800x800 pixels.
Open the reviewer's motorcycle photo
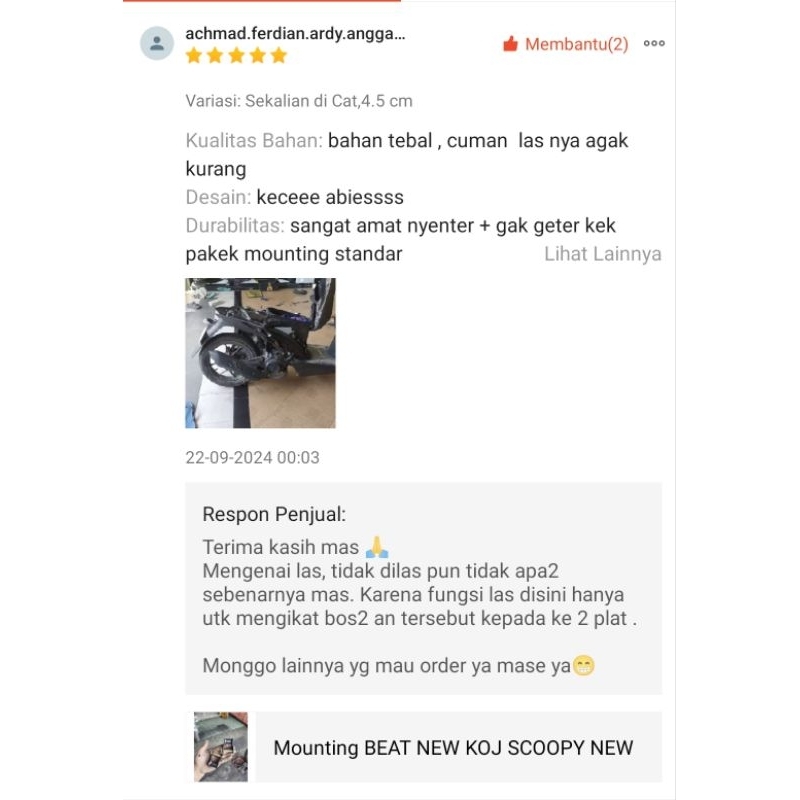(260, 353)
